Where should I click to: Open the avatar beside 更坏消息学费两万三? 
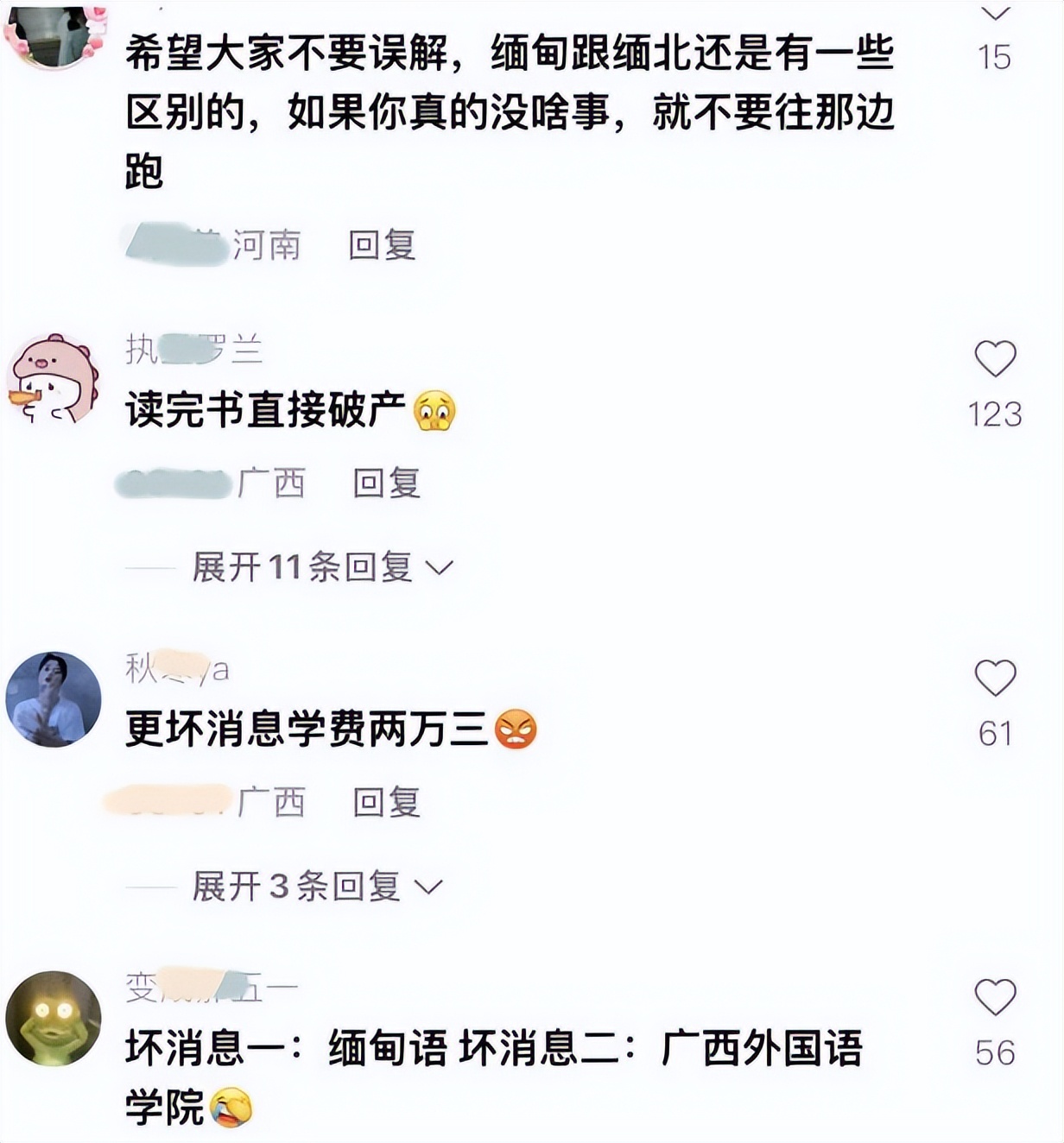(x=54, y=699)
